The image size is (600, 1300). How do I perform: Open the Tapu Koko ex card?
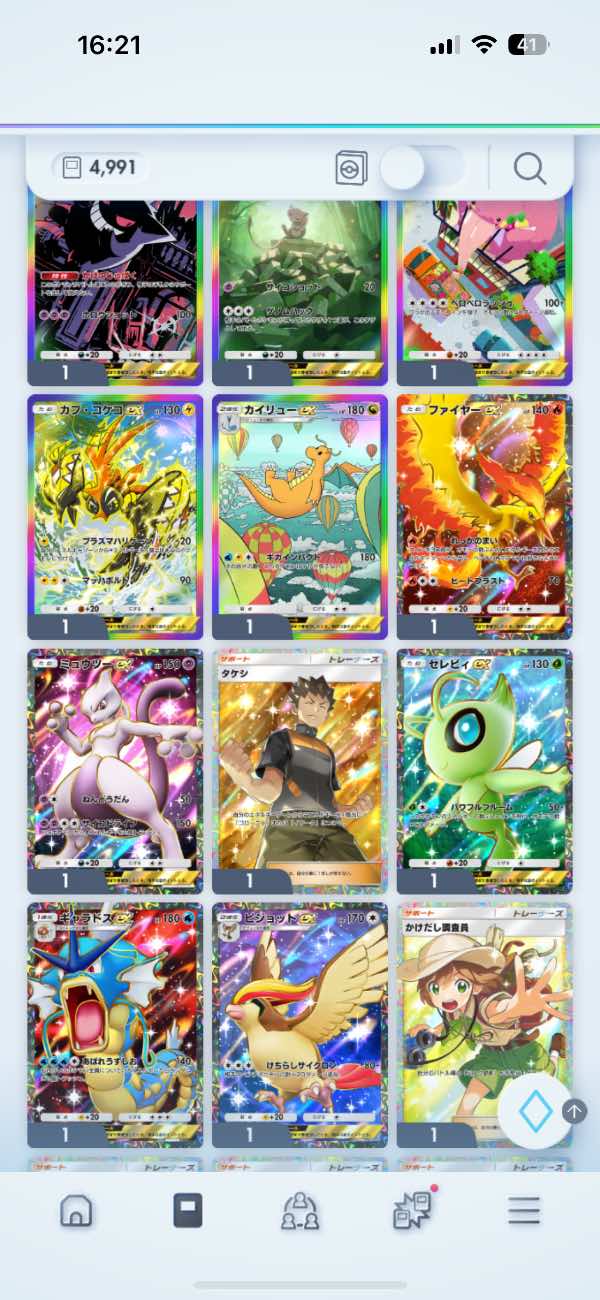(x=115, y=516)
